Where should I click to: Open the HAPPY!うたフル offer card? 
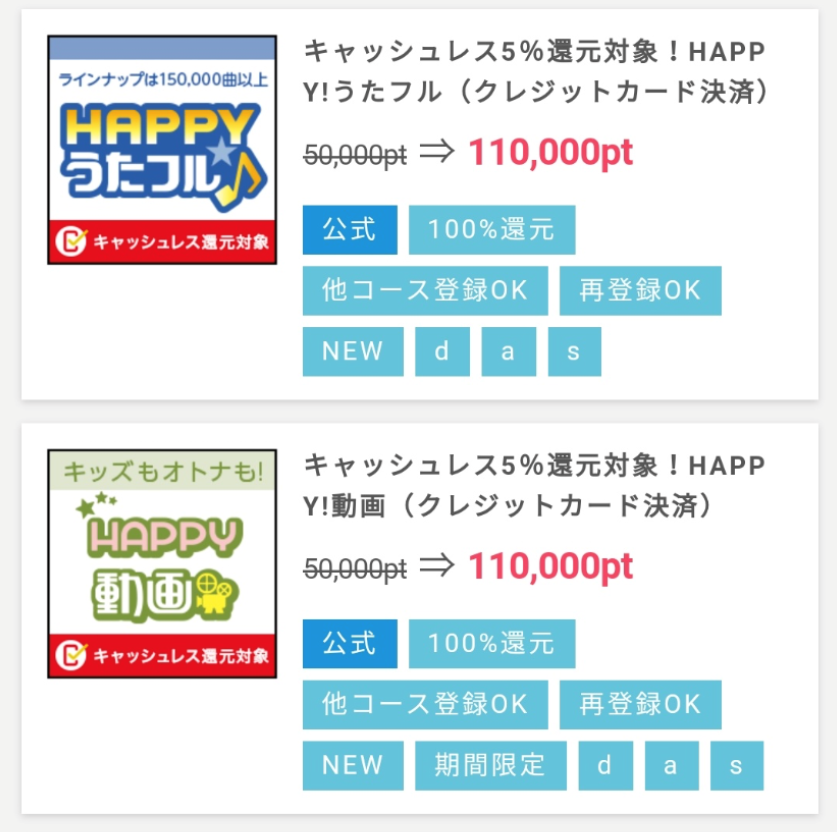click(536, 72)
